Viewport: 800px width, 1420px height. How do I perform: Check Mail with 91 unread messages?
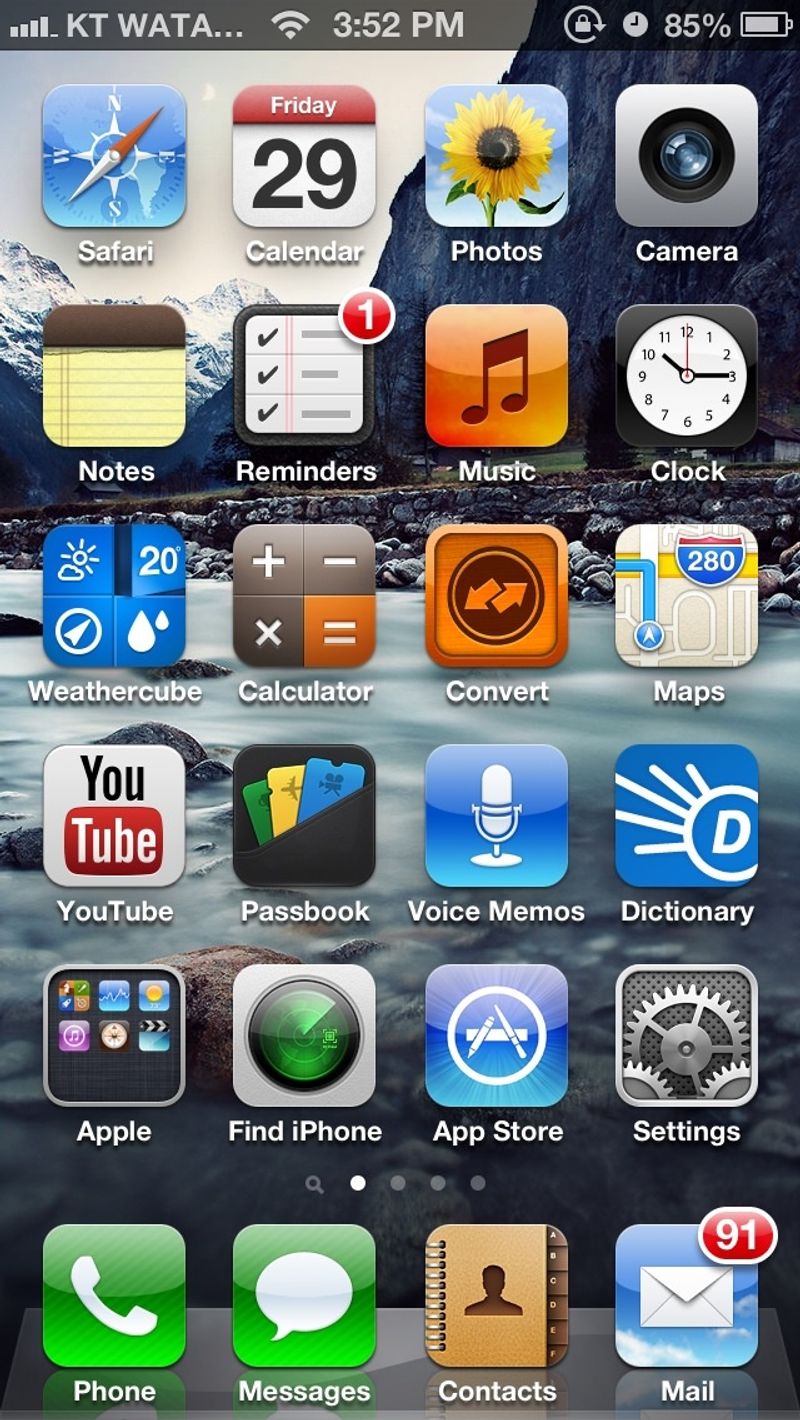coord(686,1296)
